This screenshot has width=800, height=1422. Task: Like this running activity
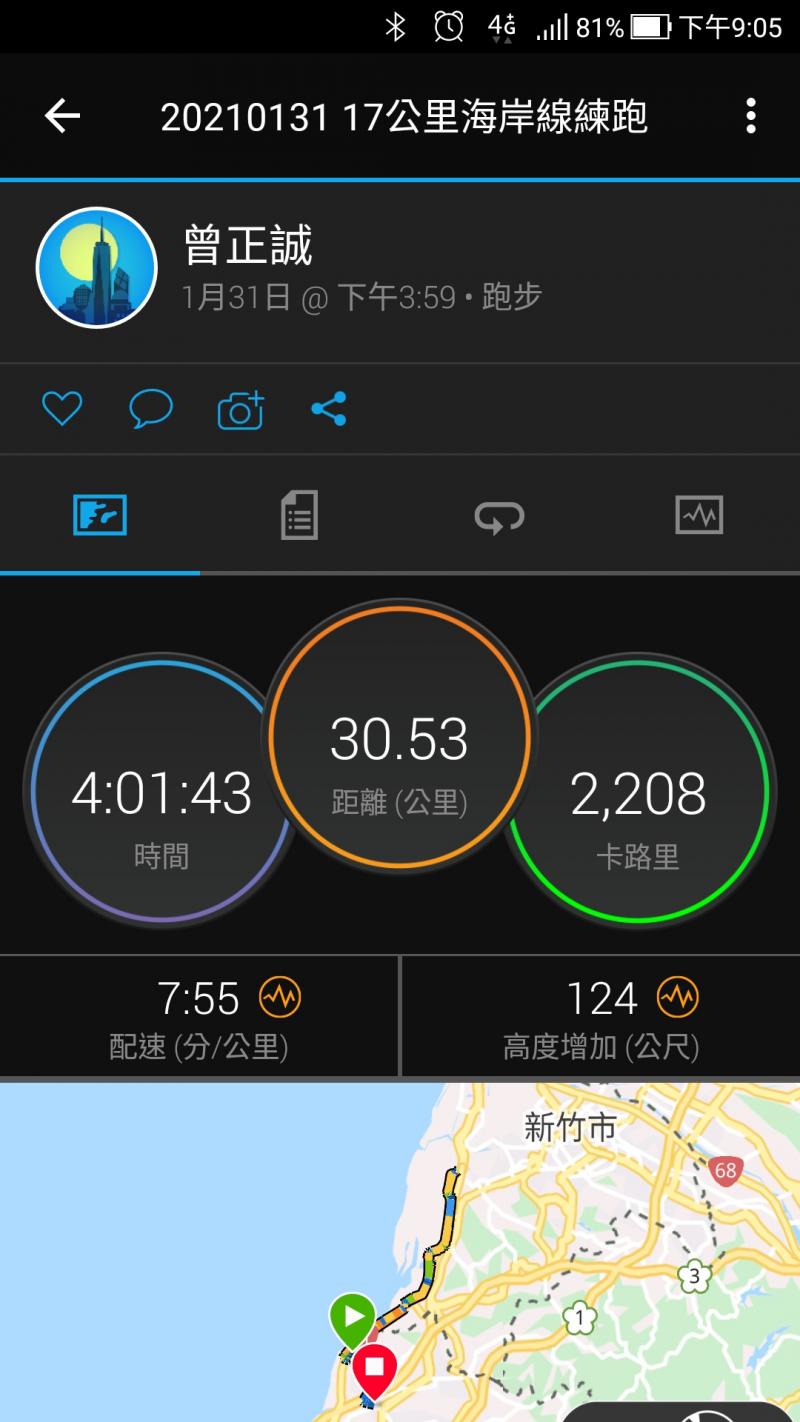point(62,409)
